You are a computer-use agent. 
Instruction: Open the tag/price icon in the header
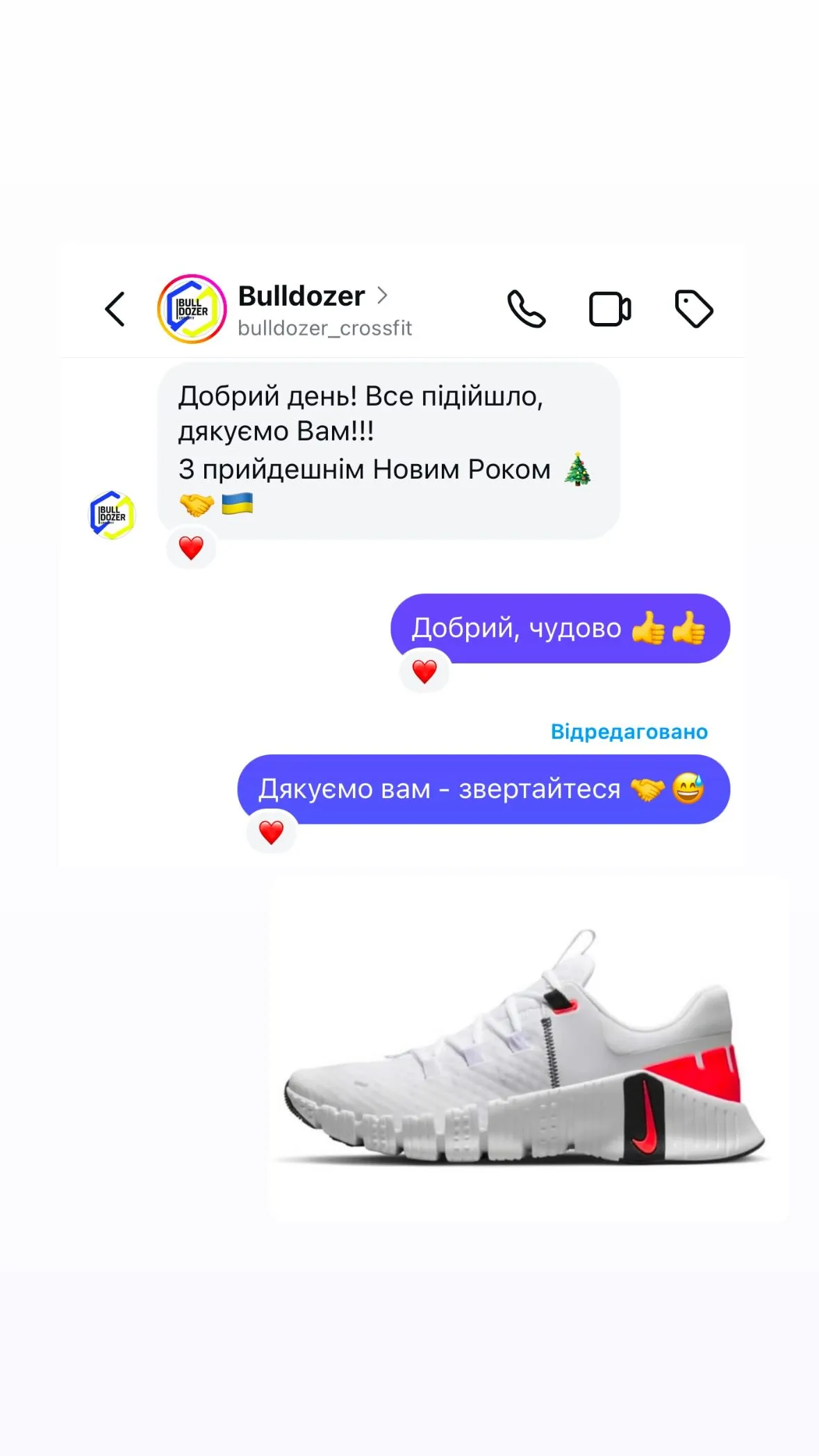695,308
